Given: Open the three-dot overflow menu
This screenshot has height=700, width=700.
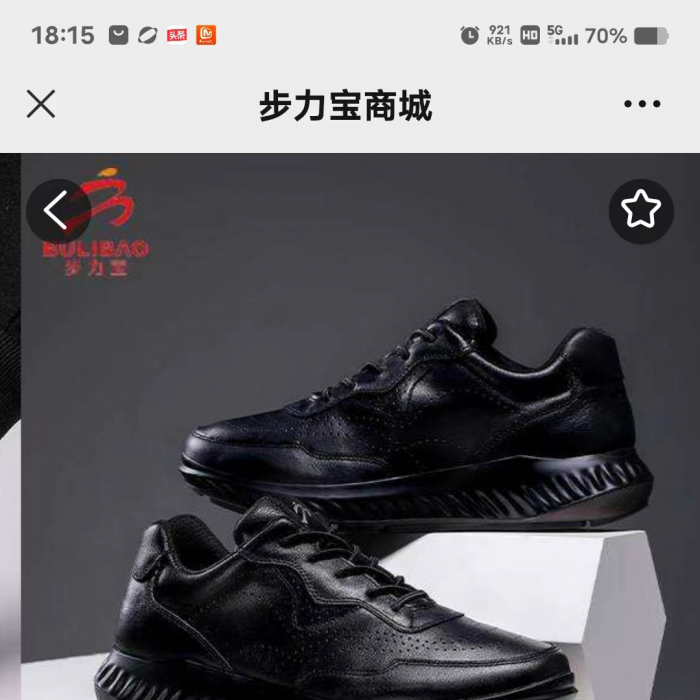Looking at the screenshot, I should click(x=642, y=104).
